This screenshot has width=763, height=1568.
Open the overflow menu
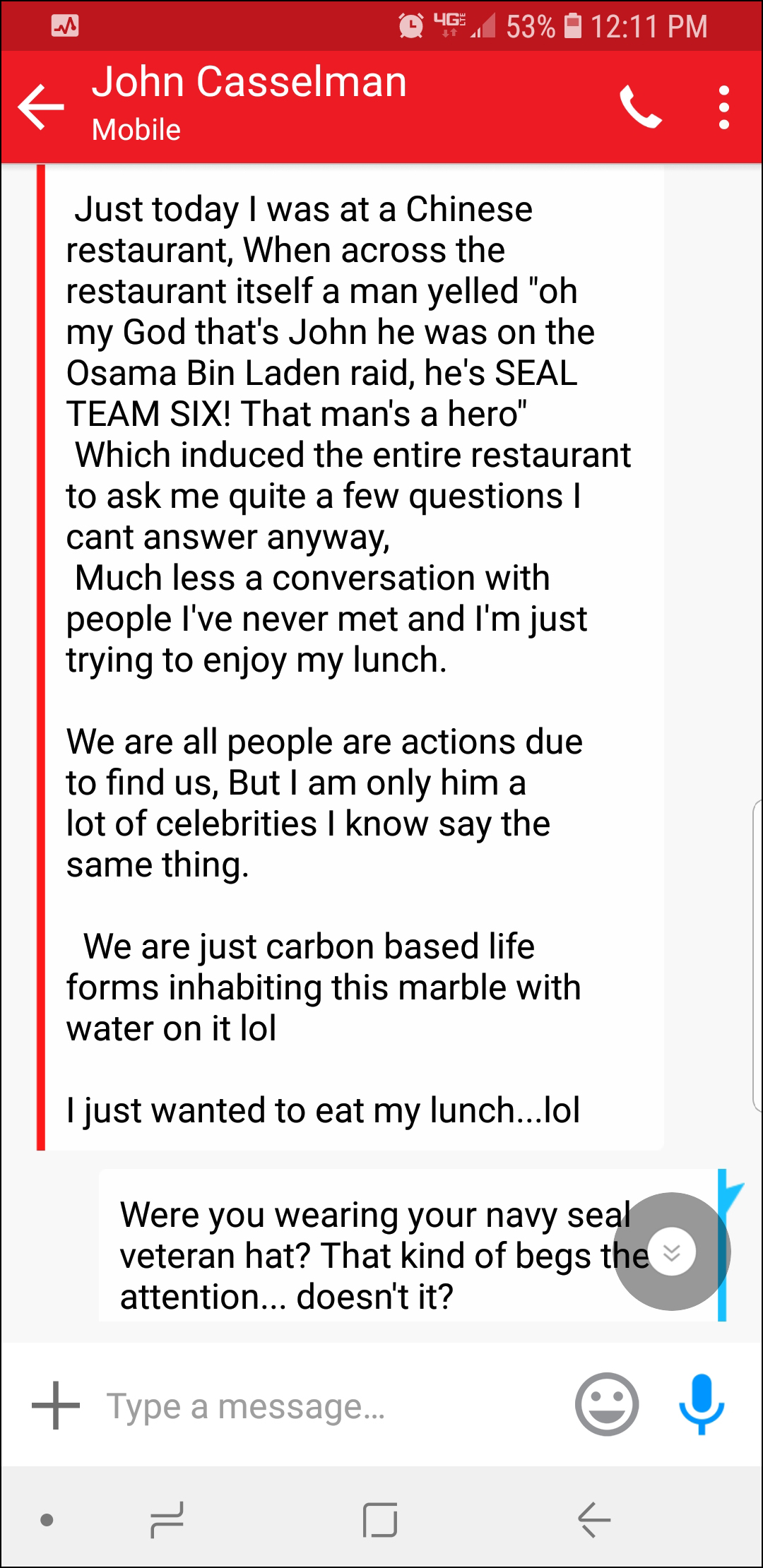tap(723, 107)
